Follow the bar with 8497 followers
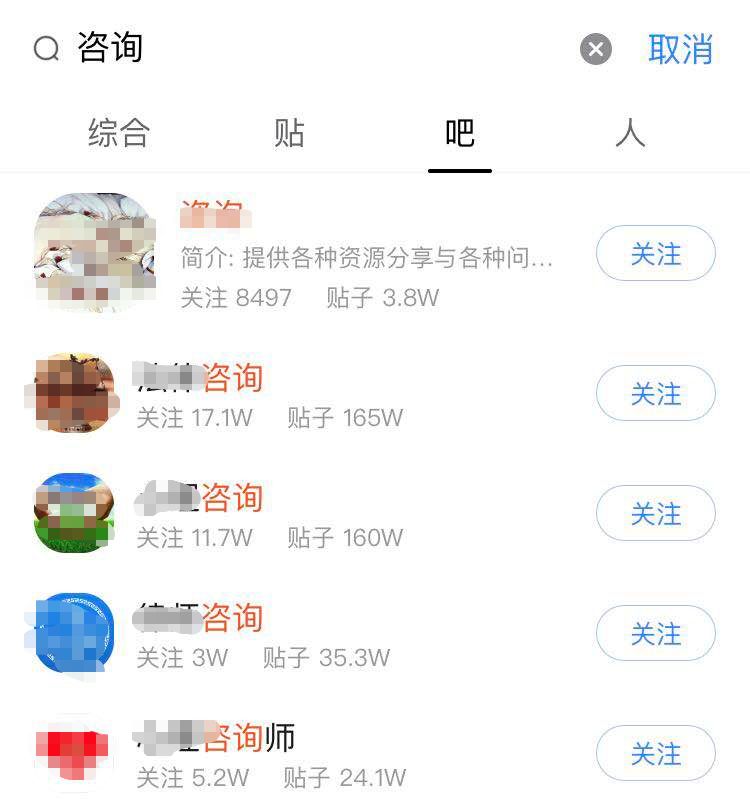This screenshot has width=750, height=810. tap(655, 254)
